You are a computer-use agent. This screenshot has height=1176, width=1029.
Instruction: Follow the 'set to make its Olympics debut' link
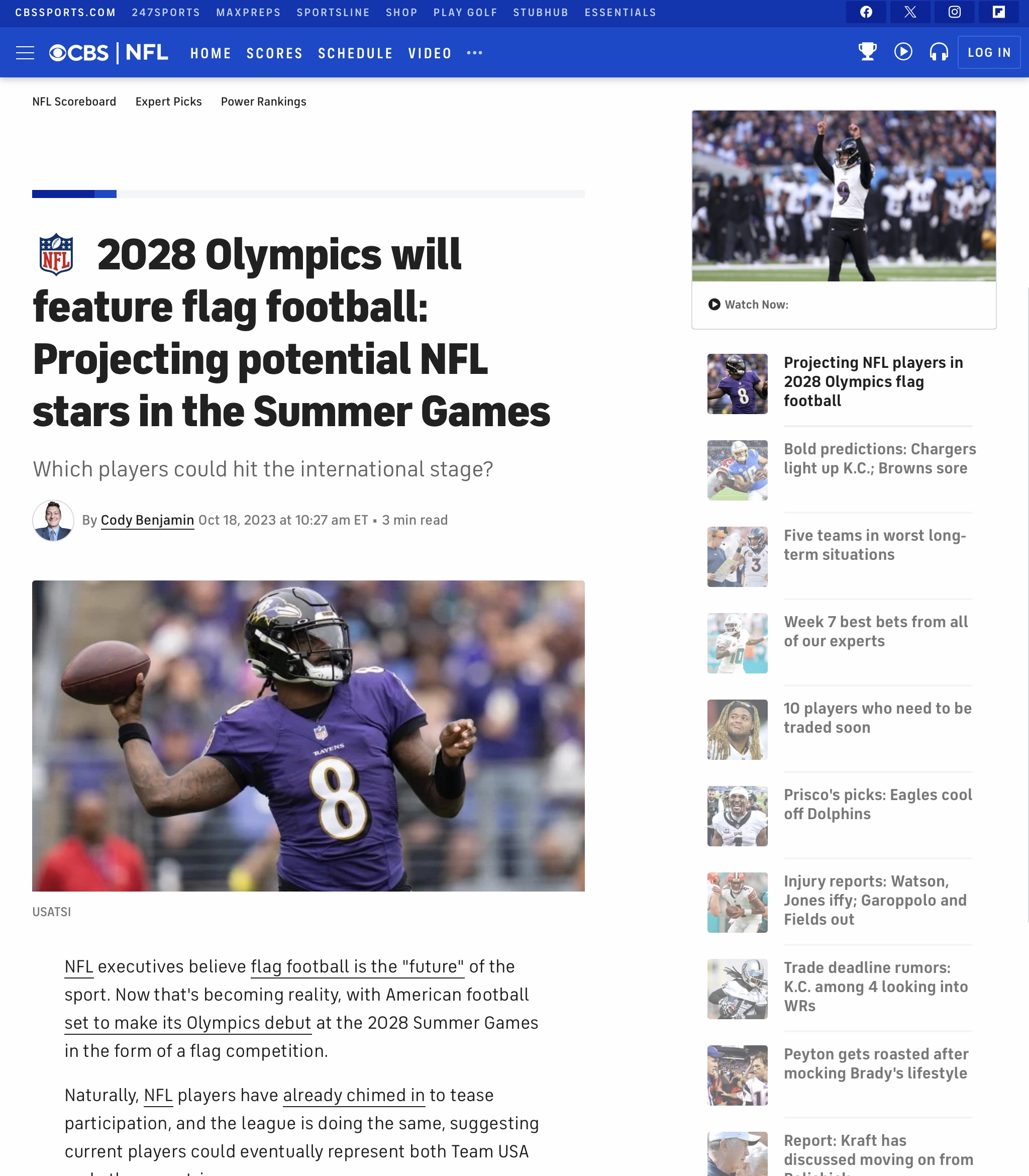click(x=188, y=1023)
